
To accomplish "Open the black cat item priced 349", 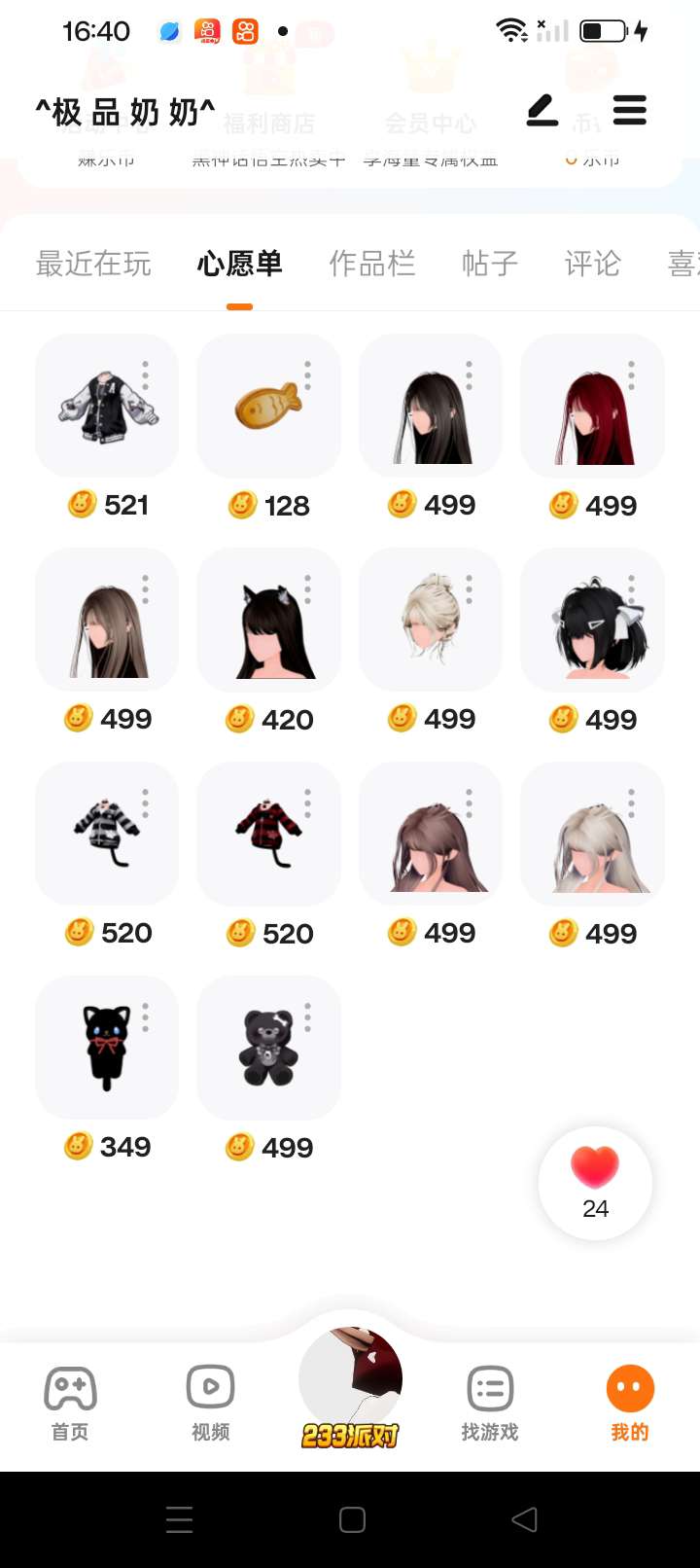I will pyautogui.click(x=107, y=1049).
